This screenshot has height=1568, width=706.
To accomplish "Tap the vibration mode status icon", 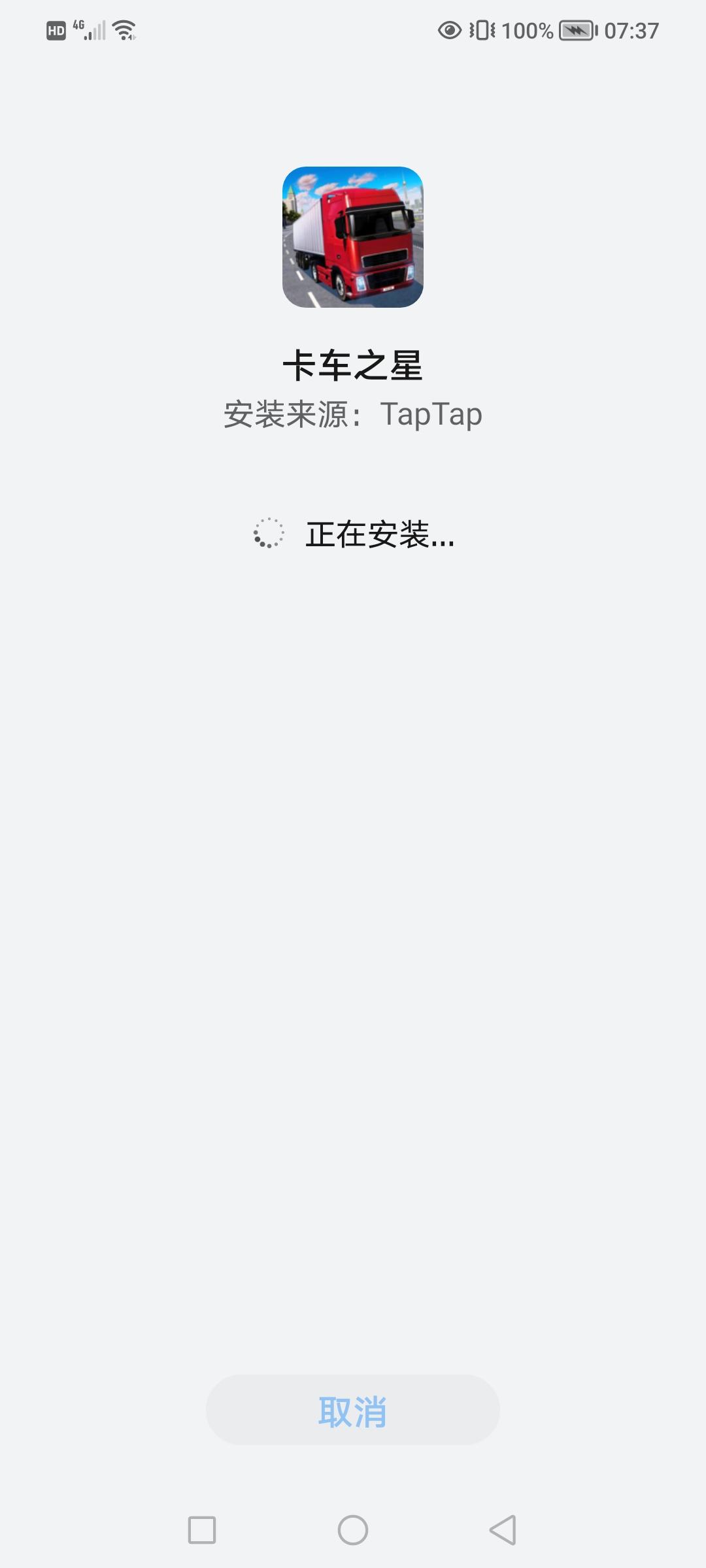I will (482, 29).
